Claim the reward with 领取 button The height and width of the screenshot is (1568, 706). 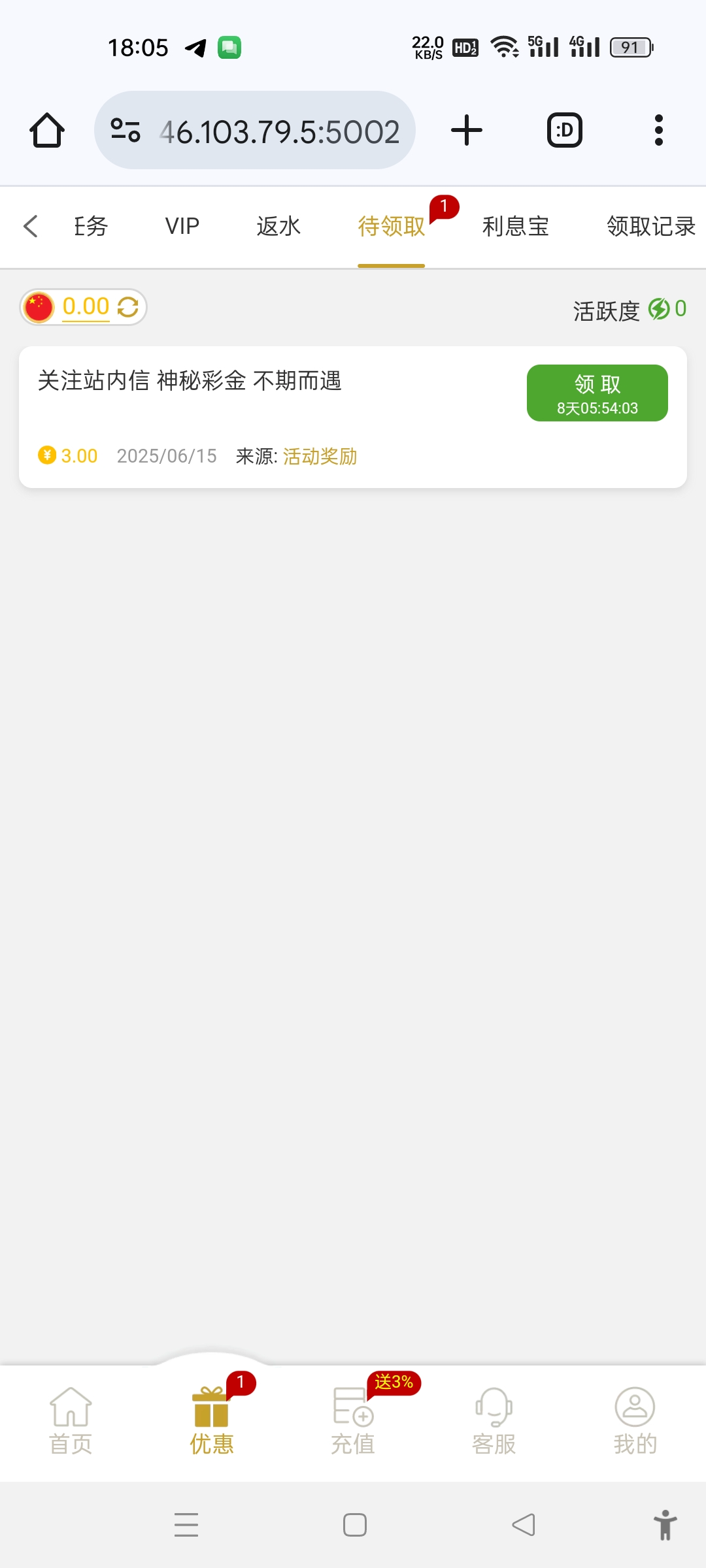point(597,393)
